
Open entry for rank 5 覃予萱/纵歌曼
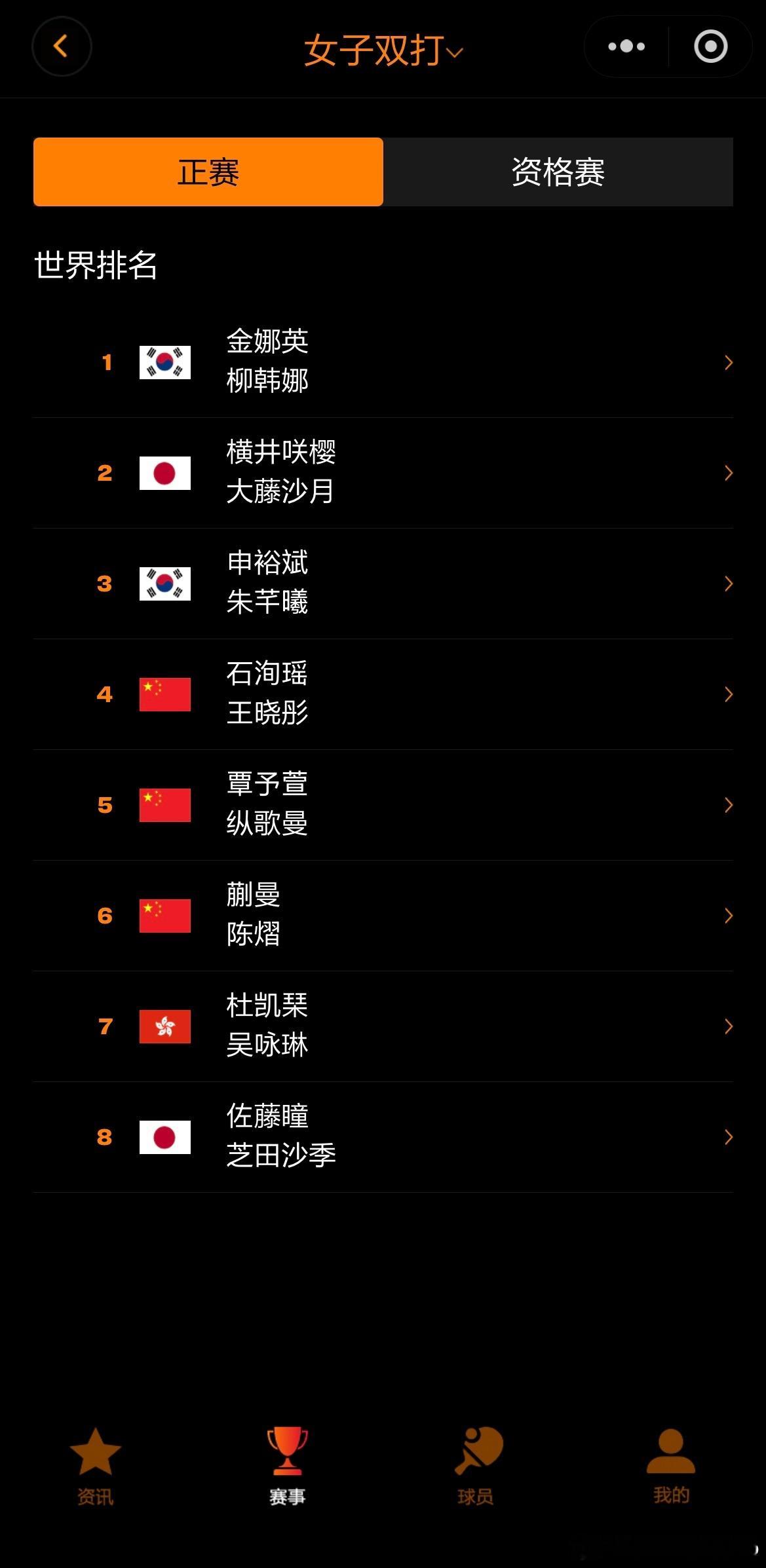click(383, 805)
